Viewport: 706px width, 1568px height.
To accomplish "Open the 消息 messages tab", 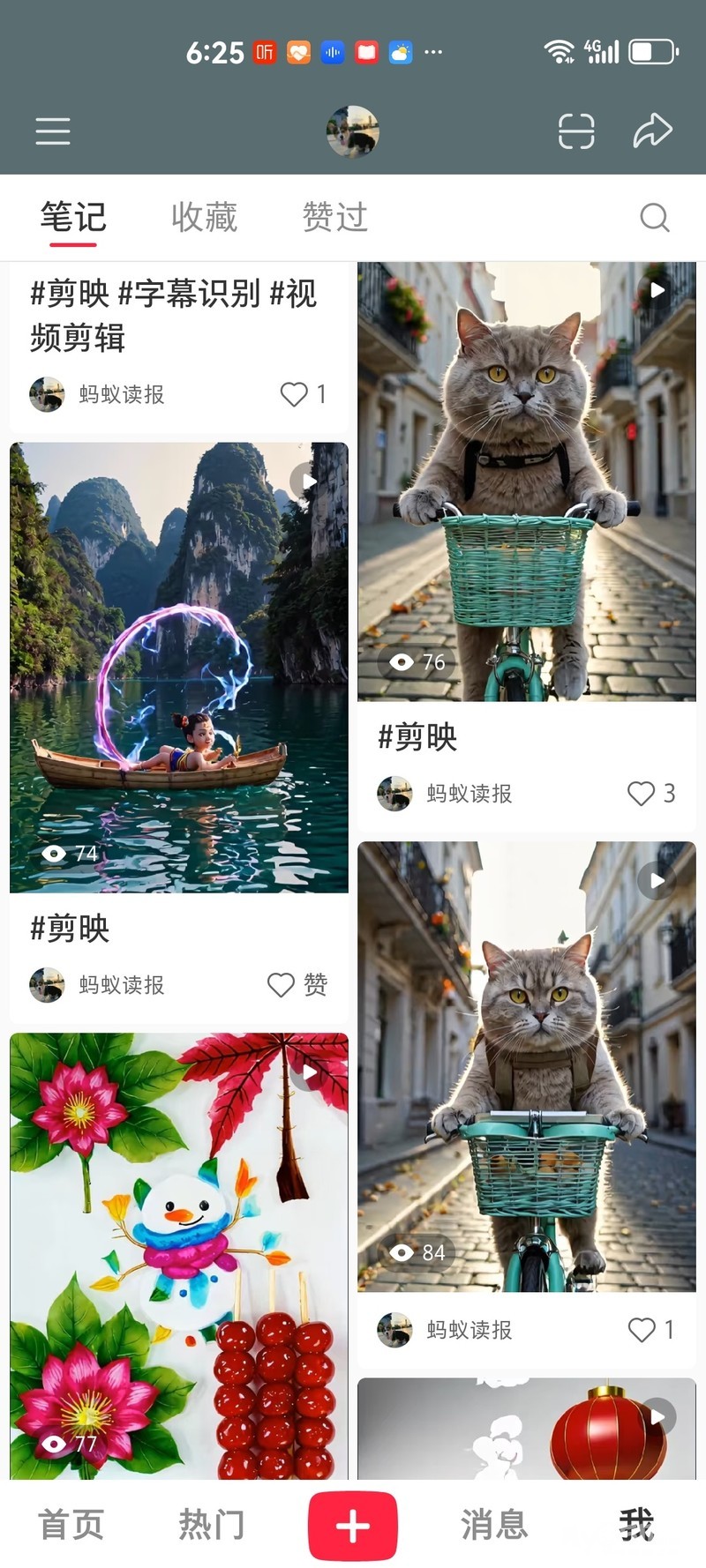I will (493, 1525).
